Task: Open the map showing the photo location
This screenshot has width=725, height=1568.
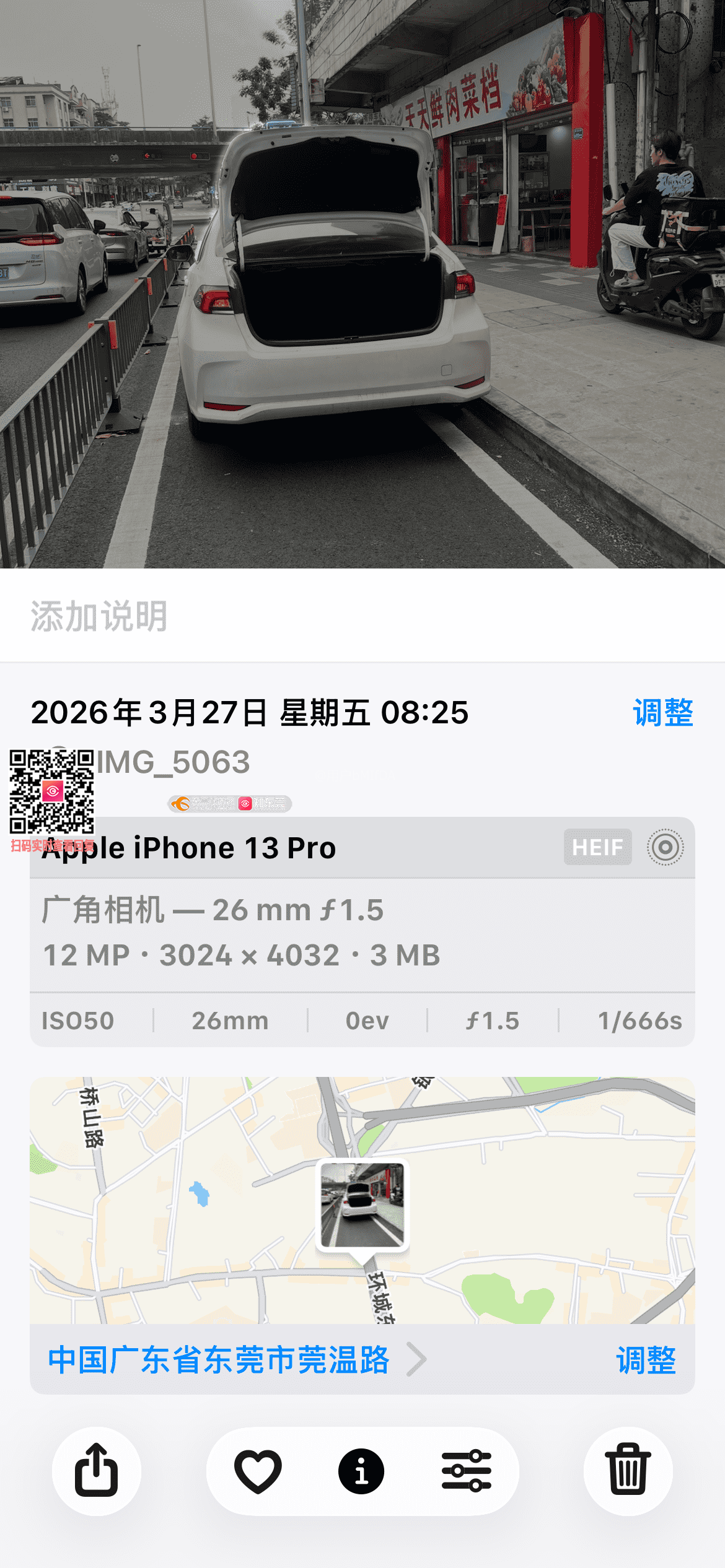Action: click(x=362, y=1200)
